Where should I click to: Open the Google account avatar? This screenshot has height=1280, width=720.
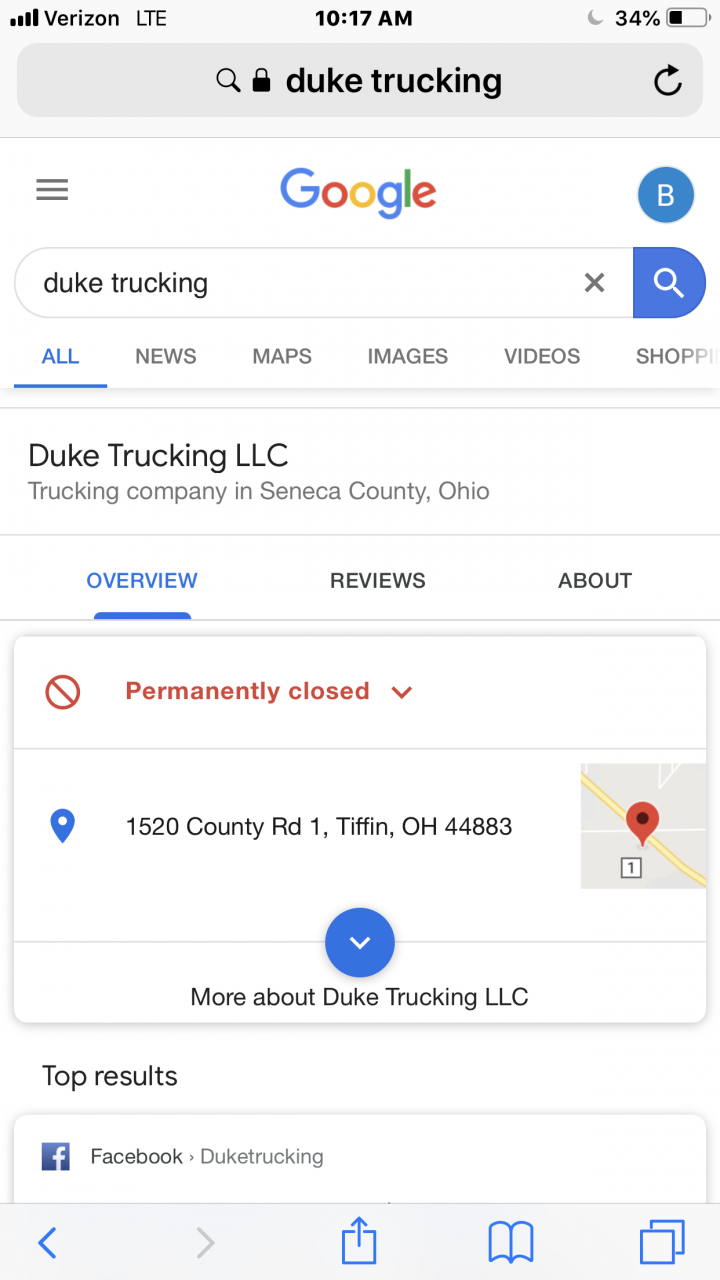point(665,195)
